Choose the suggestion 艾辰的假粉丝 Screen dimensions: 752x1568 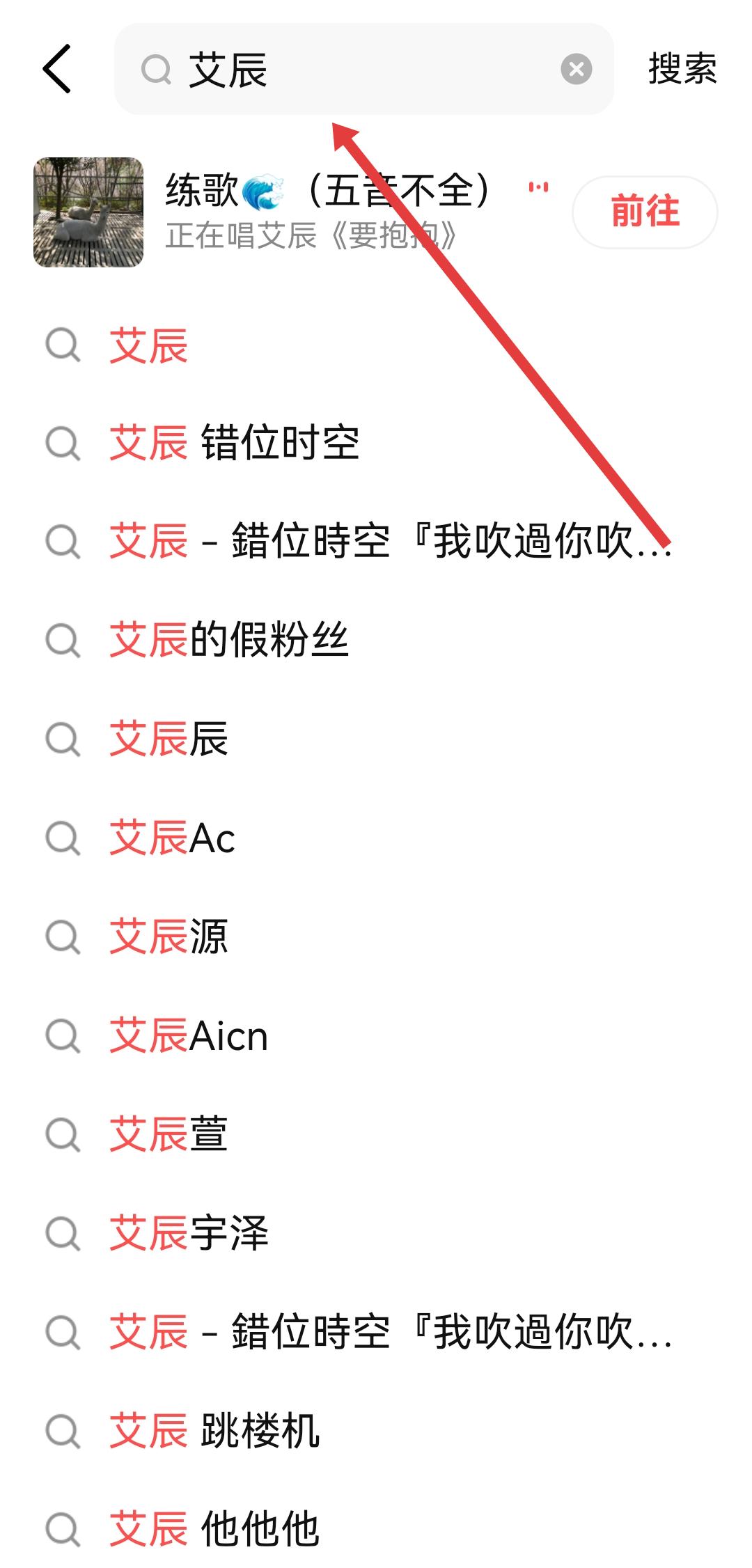click(228, 639)
